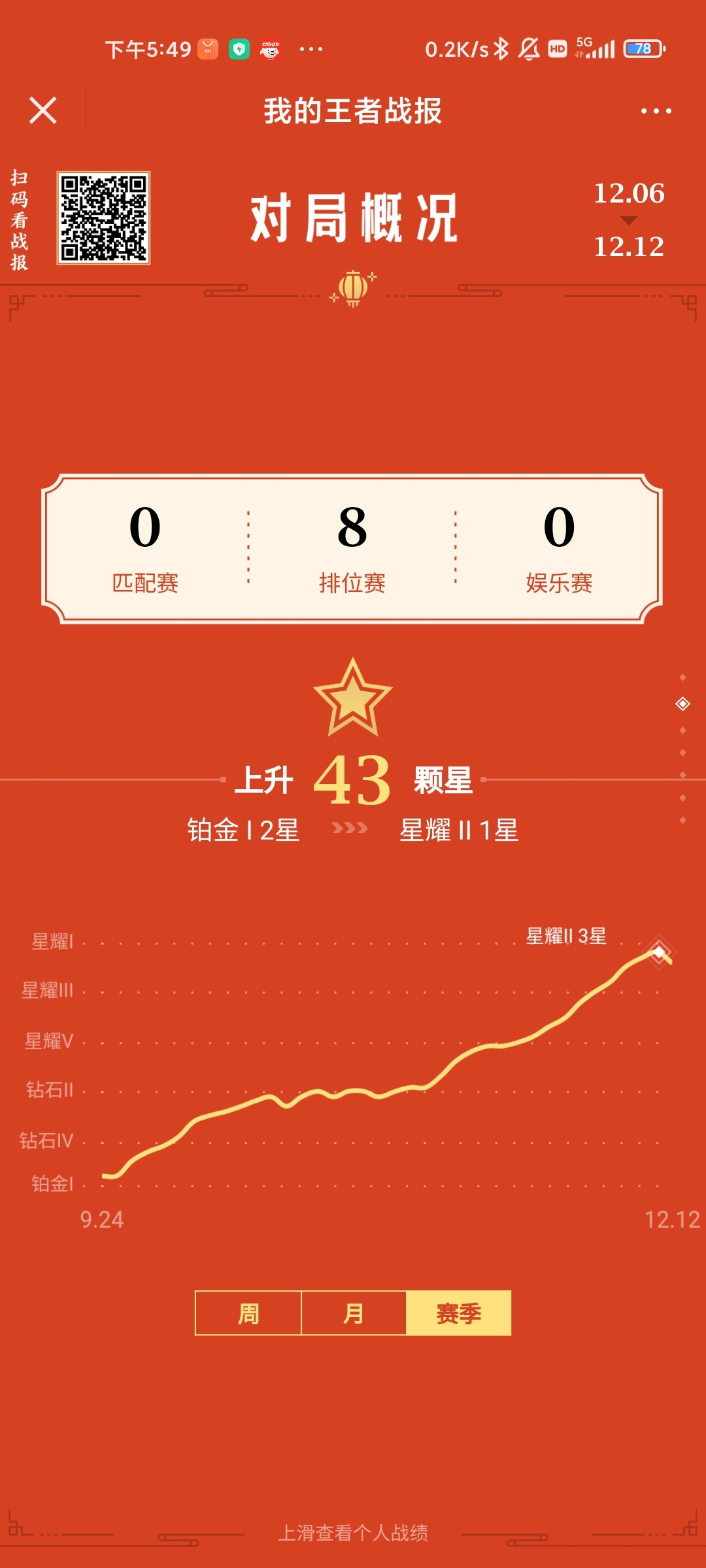Switch chart to 月 view
The width and height of the screenshot is (706, 1568).
click(354, 1313)
